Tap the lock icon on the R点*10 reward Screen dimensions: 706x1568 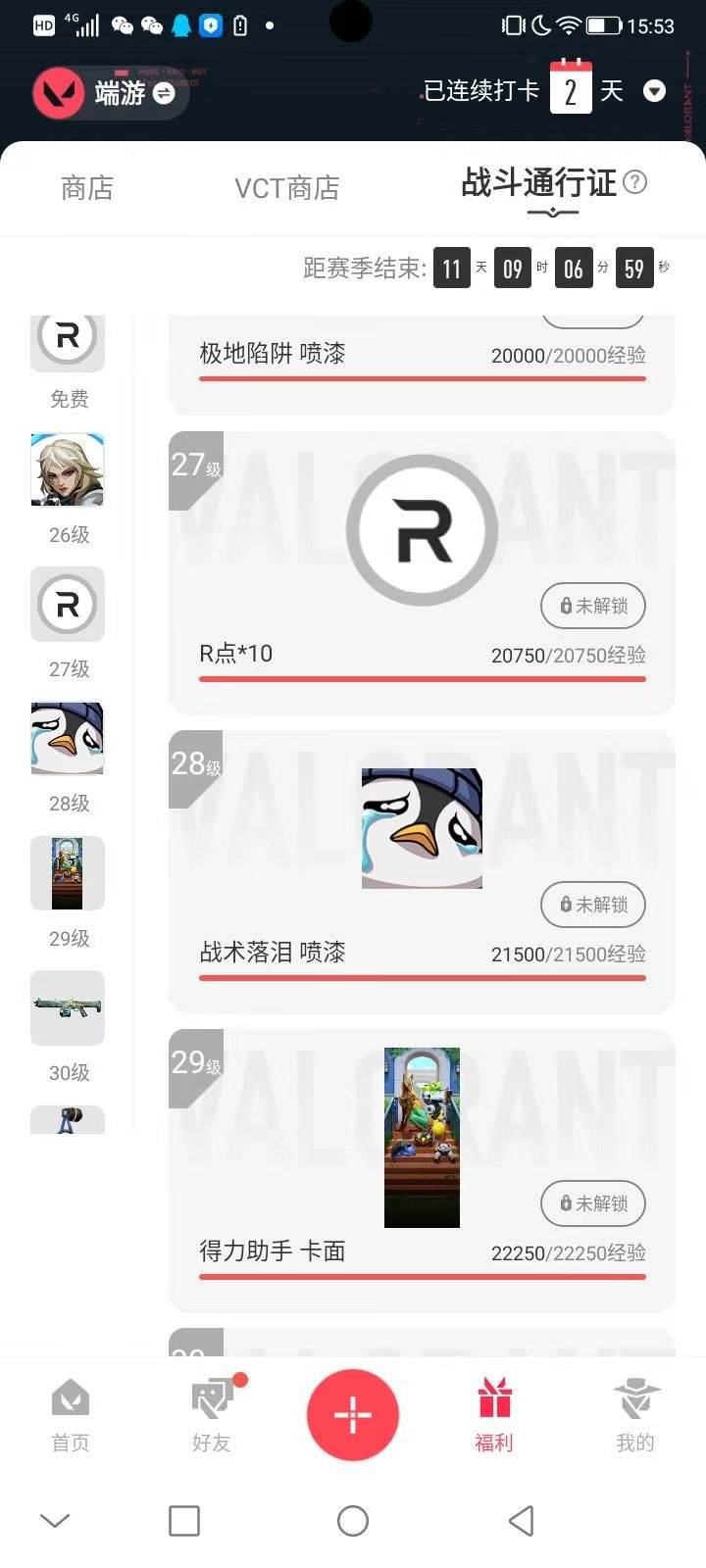[x=593, y=606]
